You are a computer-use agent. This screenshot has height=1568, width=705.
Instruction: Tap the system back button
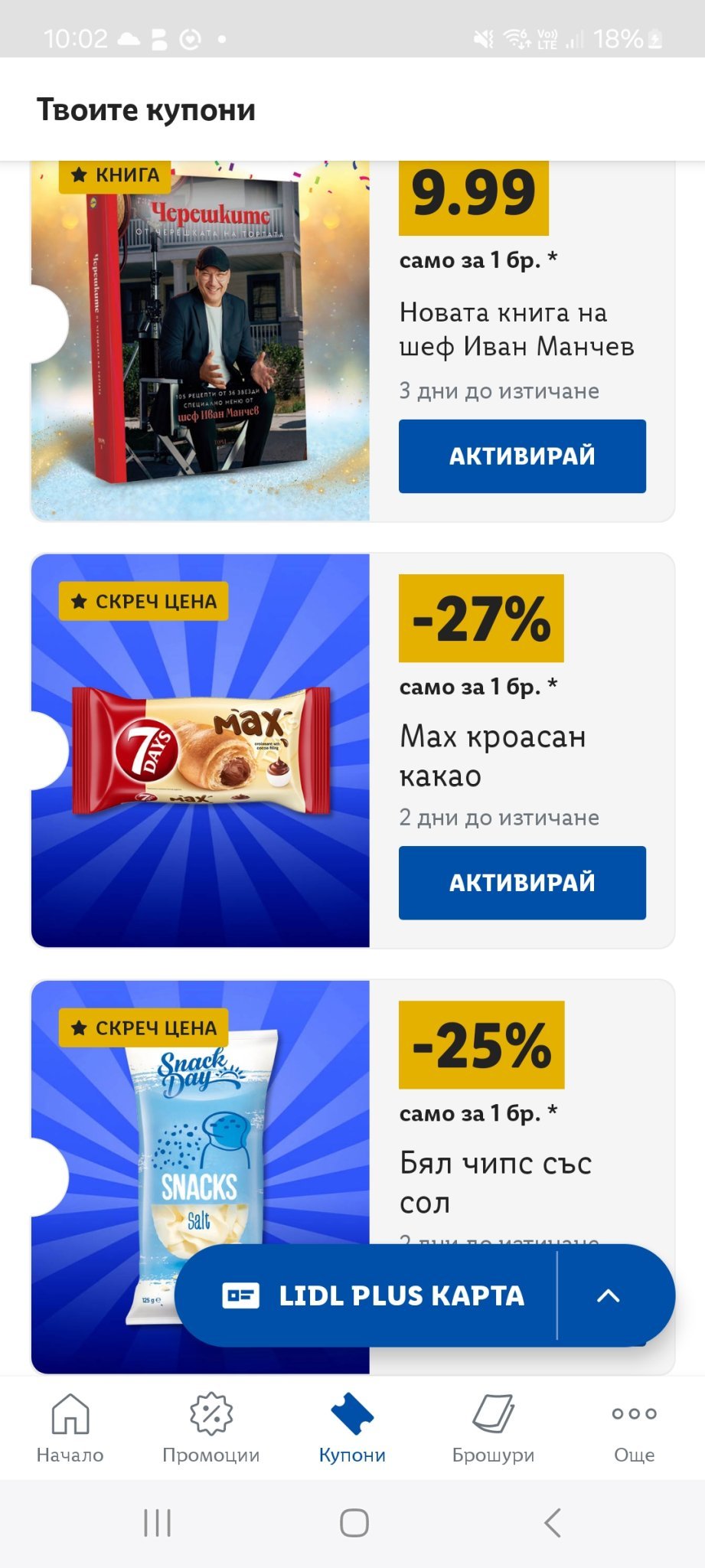coord(552,1523)
